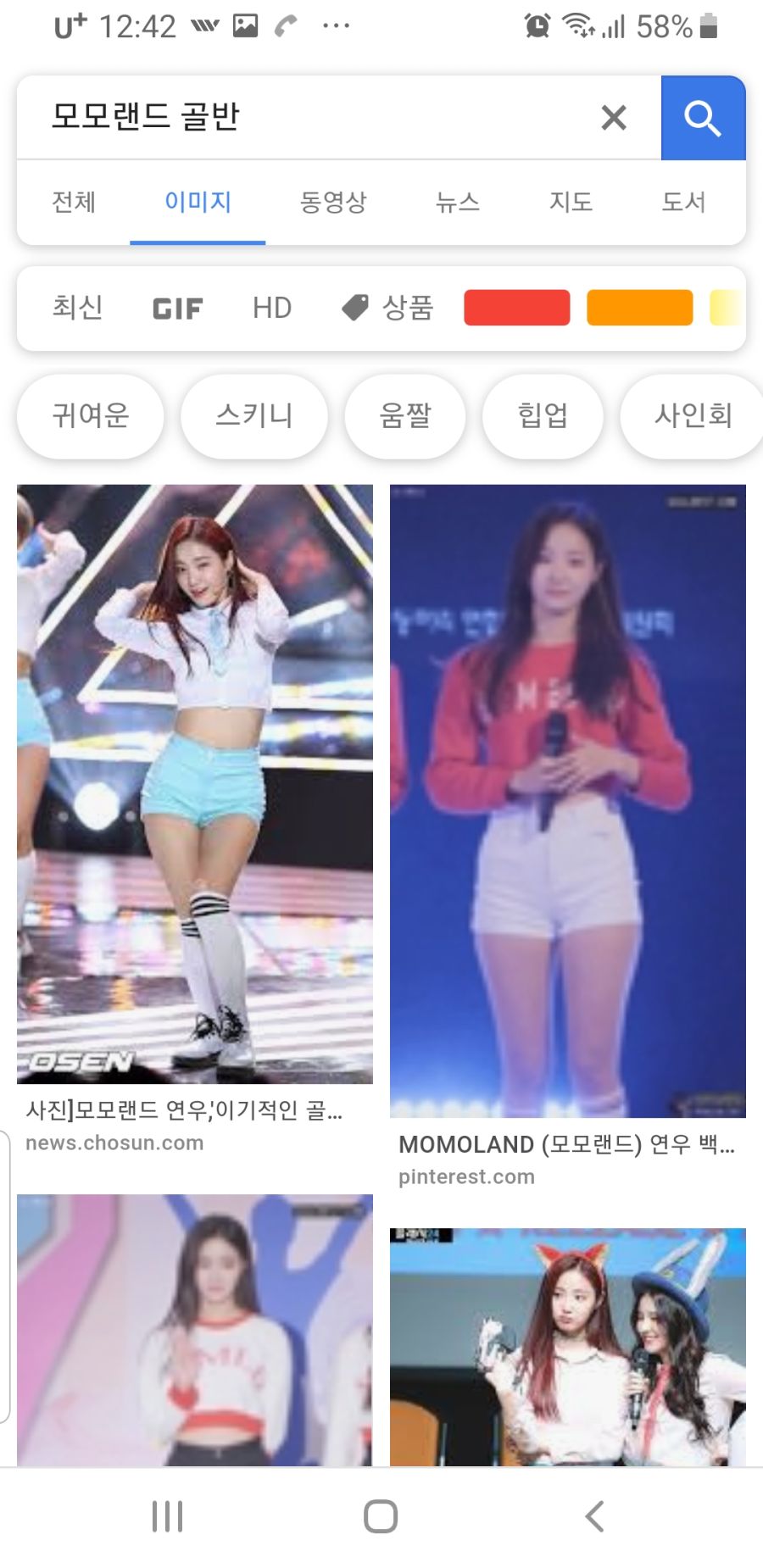Switch to the 동영상 tab
Image resolution: width=763 pixels, height=1568 pixels.
tap(332, 202)
